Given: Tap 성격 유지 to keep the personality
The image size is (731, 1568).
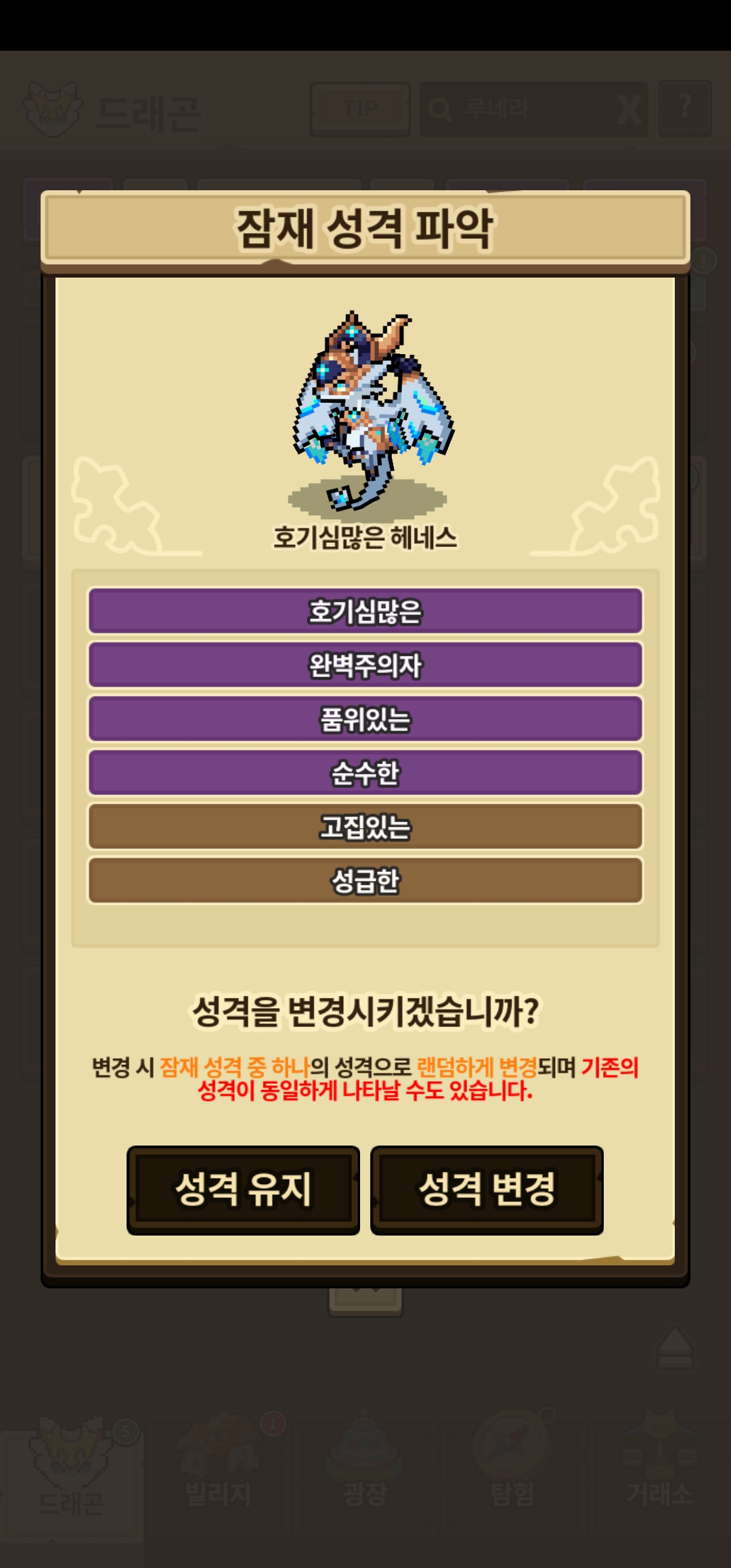Looking at the screenshot, I should coord(243,1190).
